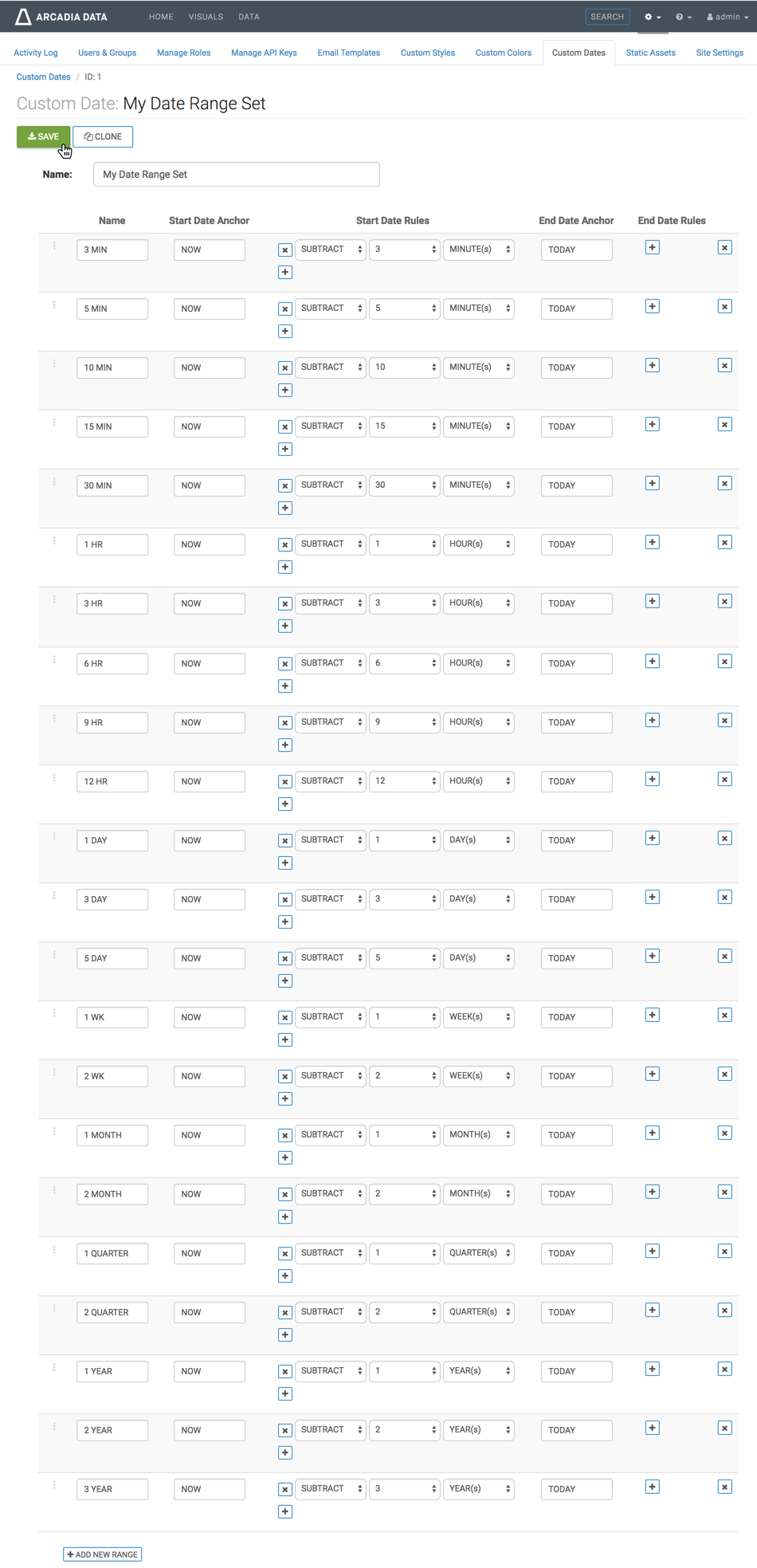Switch to the Activity Log tab

(x=36, y=53)
